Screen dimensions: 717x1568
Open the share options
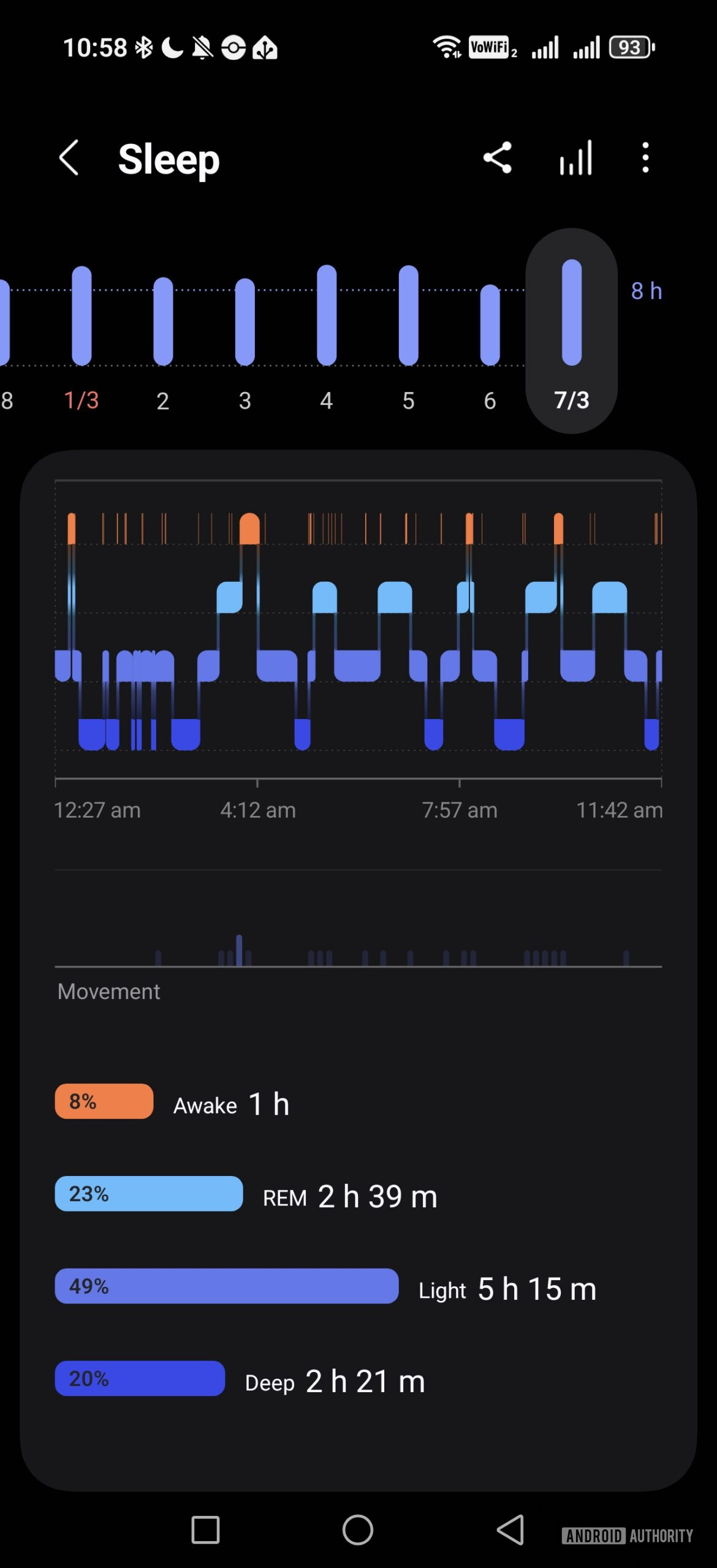[x=496, y=158]
